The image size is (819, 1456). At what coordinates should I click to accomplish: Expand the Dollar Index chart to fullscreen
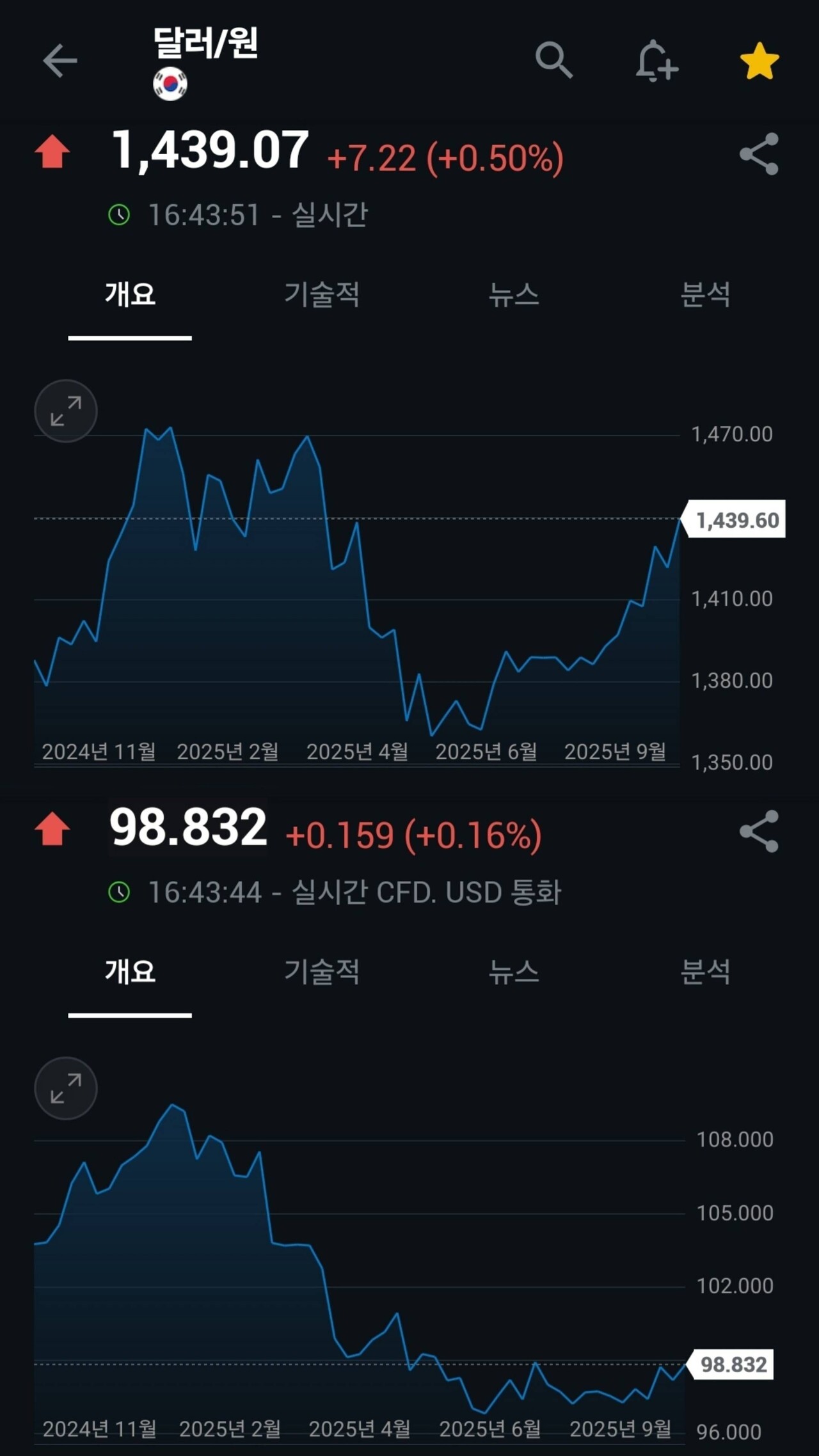(66, 1089)
